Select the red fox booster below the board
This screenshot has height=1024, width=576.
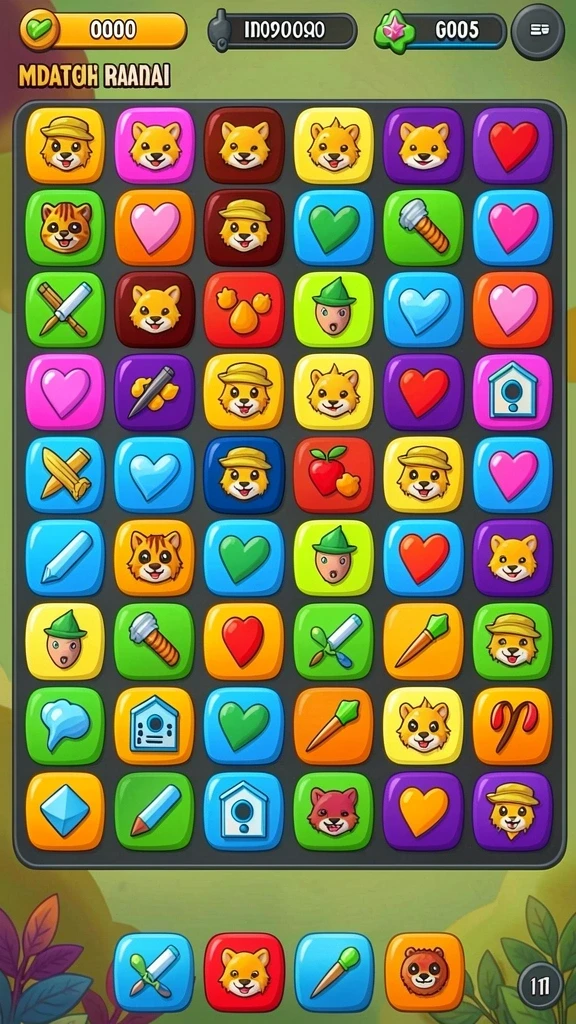click(244, 972)
